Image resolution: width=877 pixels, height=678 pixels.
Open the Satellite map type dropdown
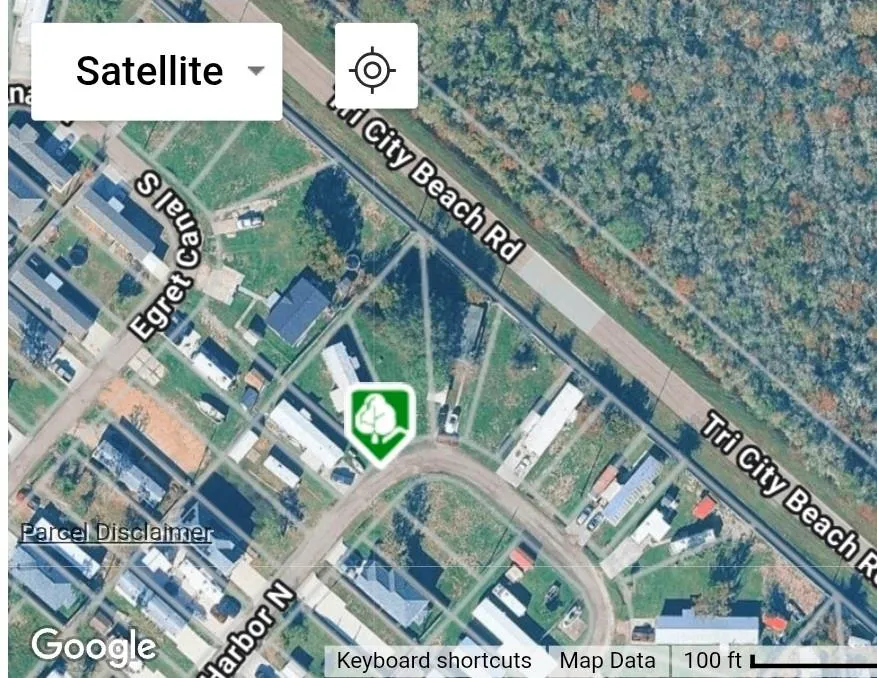click(x=156, y=71)
